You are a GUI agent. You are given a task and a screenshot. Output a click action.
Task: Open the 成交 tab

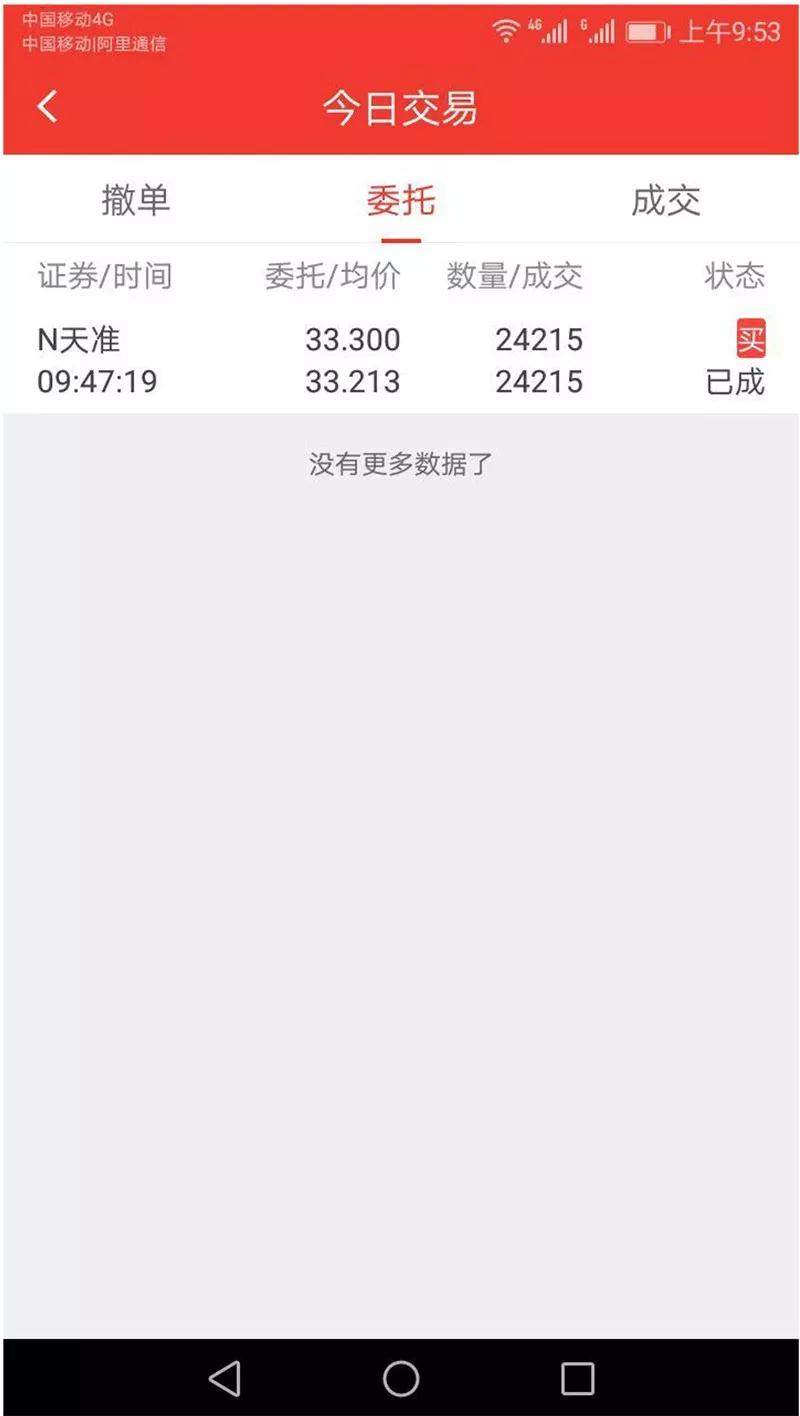[665, 200]
